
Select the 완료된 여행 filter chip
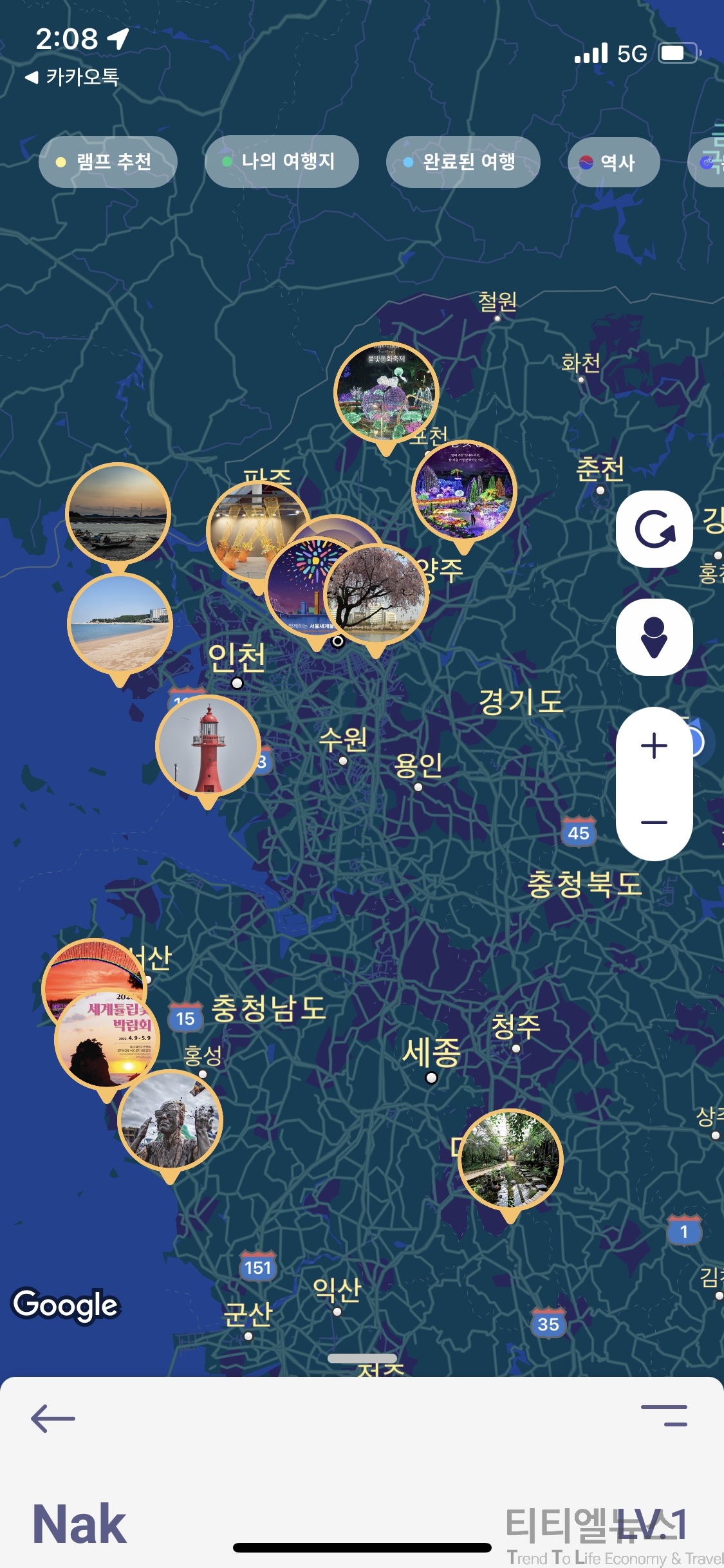463,162
